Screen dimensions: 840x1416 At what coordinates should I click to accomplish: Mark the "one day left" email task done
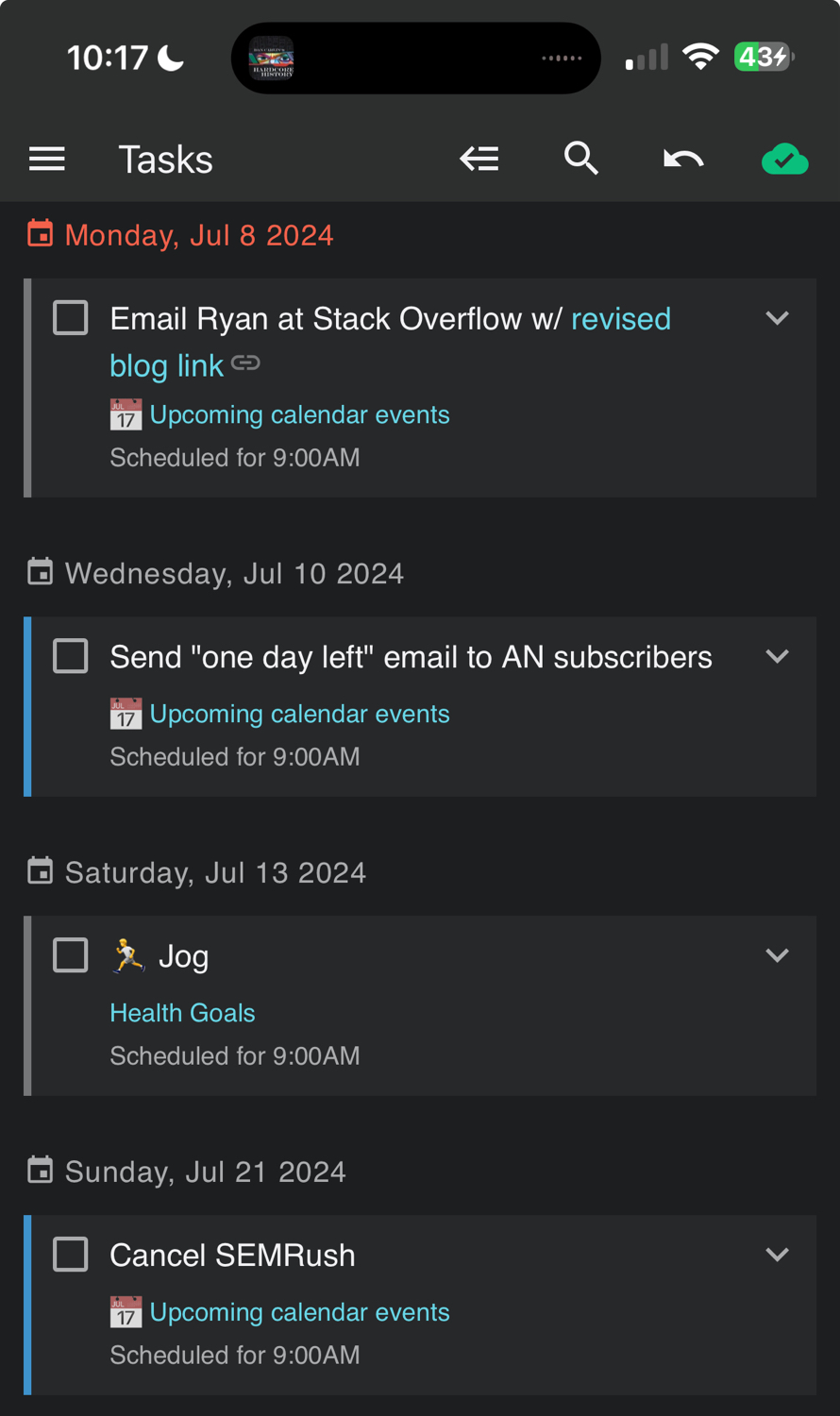click(71, 656)
